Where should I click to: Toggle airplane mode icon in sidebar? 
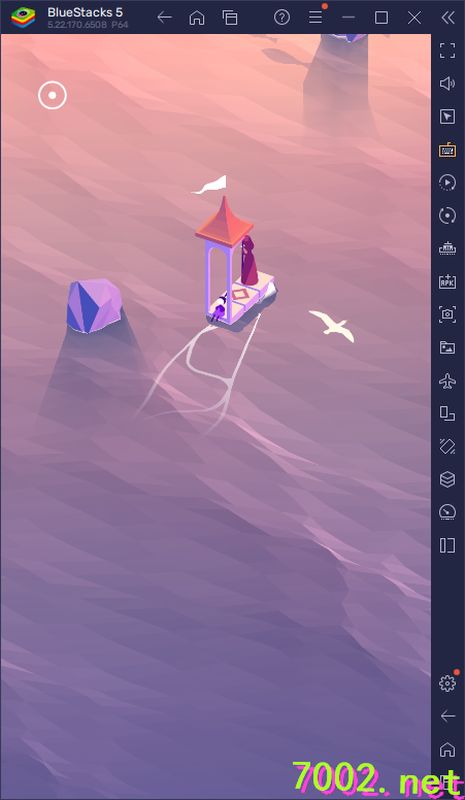448,381
